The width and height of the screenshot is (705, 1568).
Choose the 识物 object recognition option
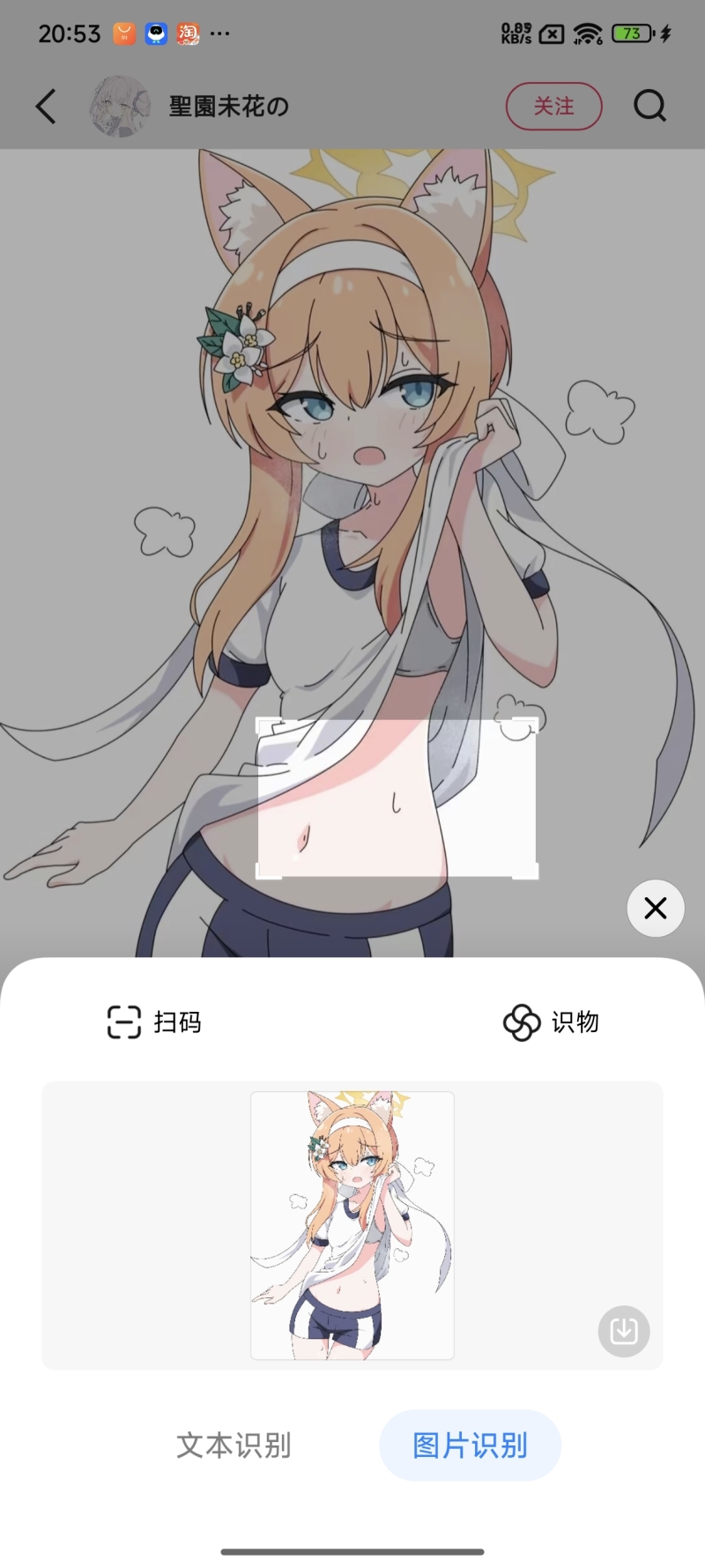[552, 1022]
